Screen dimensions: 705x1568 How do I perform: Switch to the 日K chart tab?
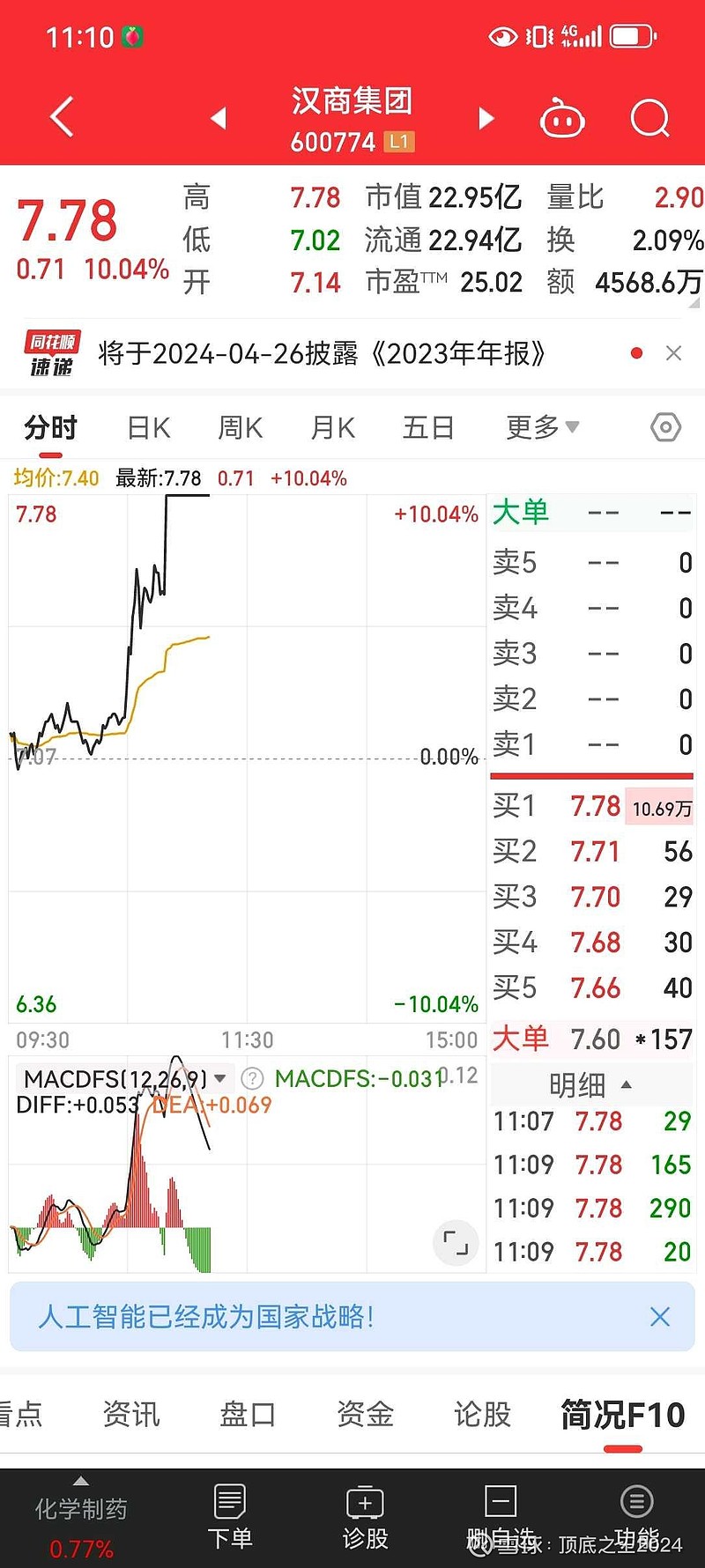pyautogui.click(x=148, y=428)
